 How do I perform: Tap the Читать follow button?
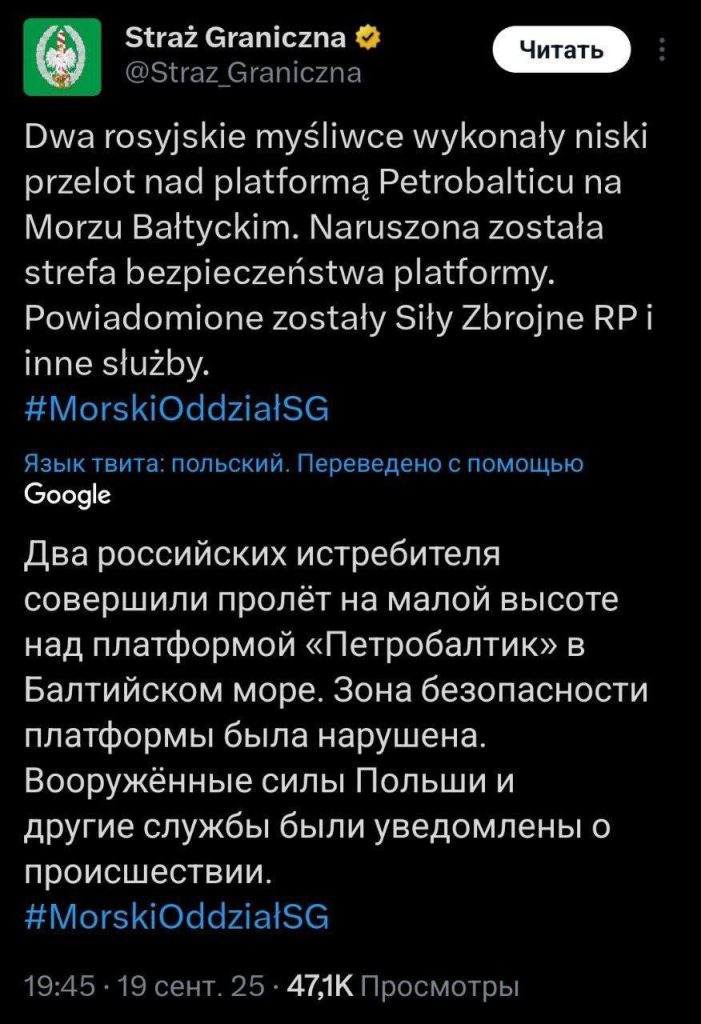(563, 50)
